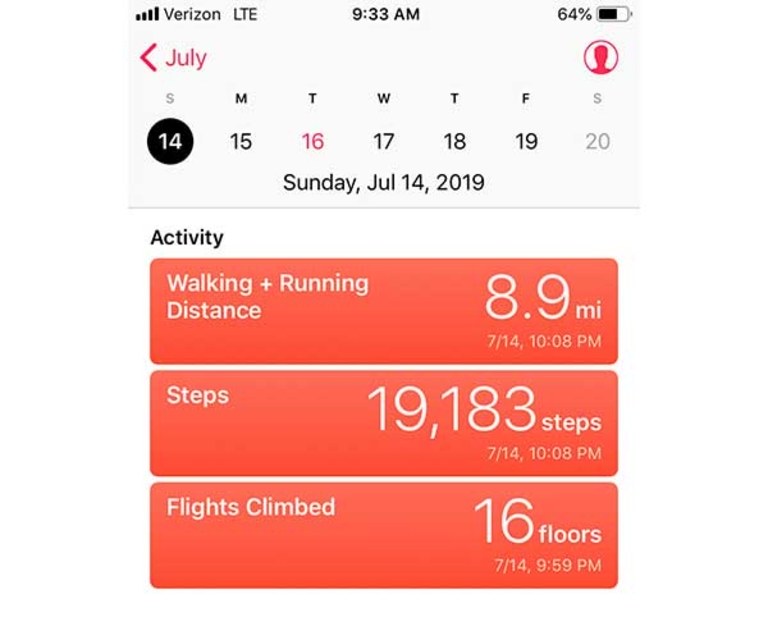The width and height of the screenshot is (768, 631).
Task: Select Friday the 19th
Action: pyautogui.click(x=526, y=141)
